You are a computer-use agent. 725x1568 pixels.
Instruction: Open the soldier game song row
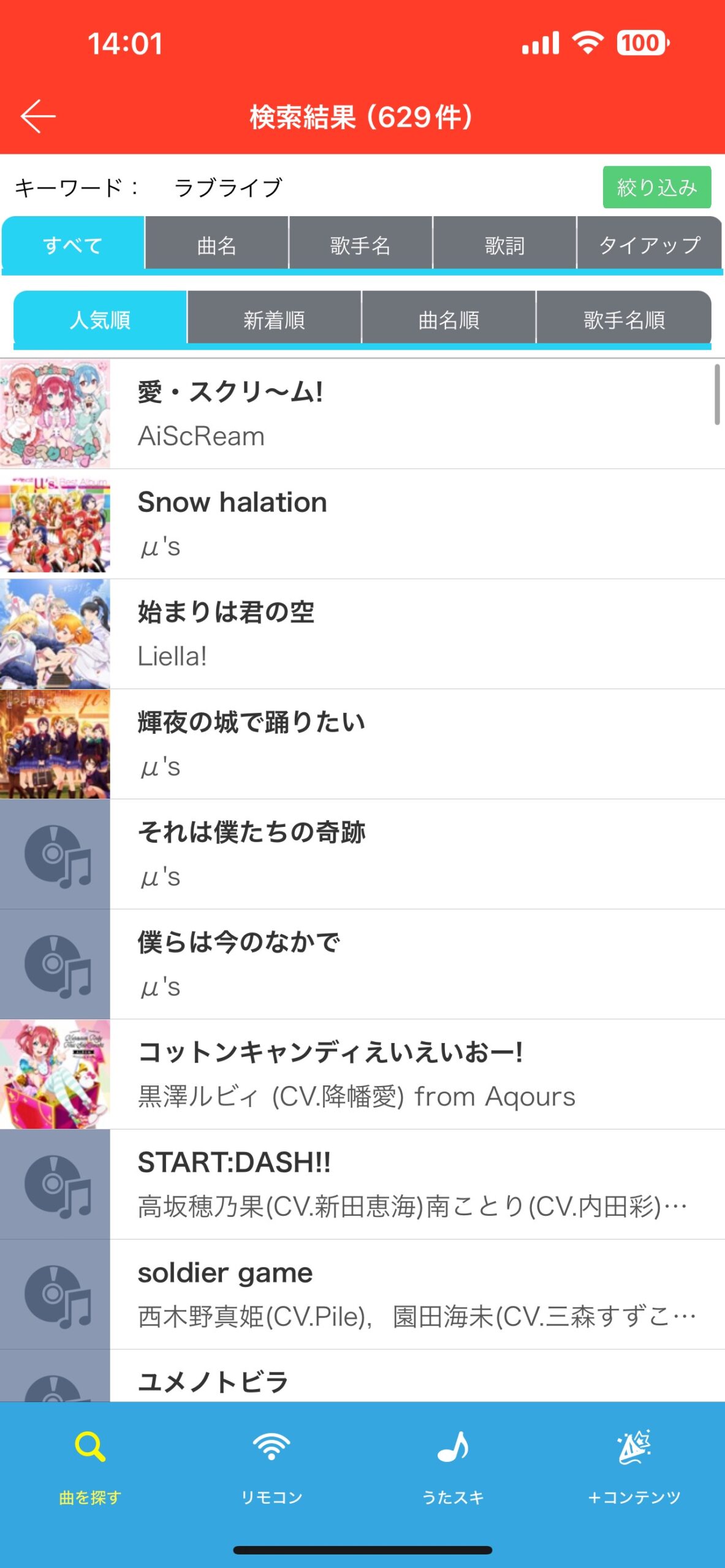coord(362,1294)
